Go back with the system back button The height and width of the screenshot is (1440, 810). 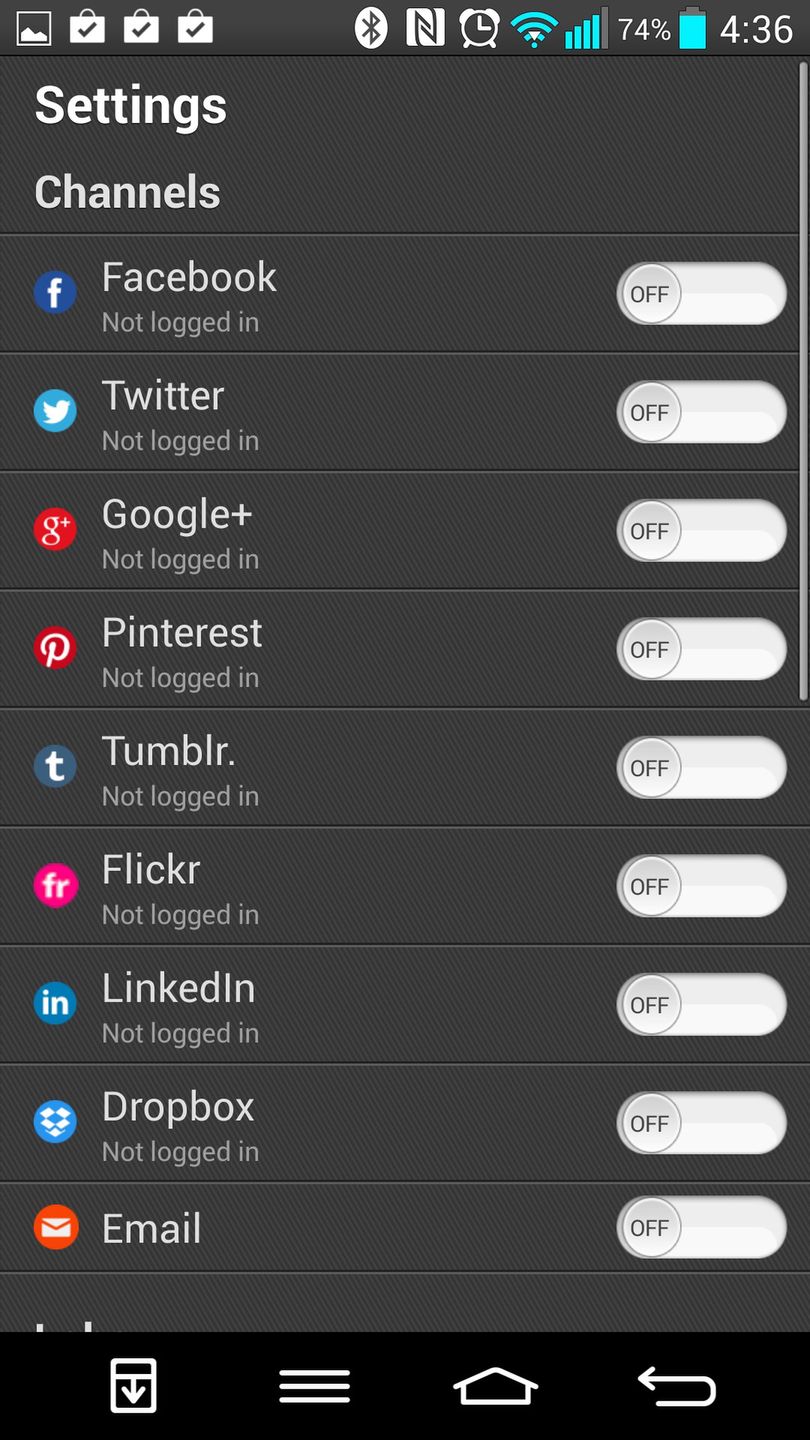coord(677,1387)
